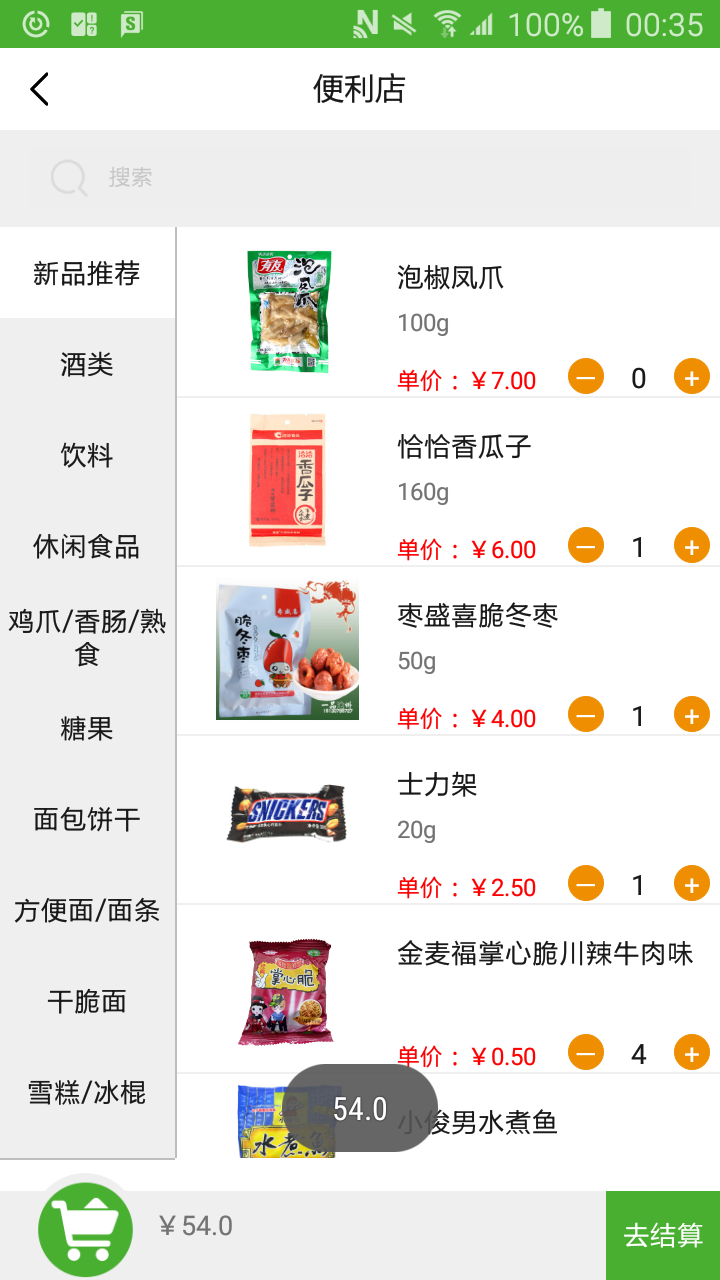Increase quantity stepper for 枣盛喜脆冬枣
Screen dimensions: 720x1280
691,714
